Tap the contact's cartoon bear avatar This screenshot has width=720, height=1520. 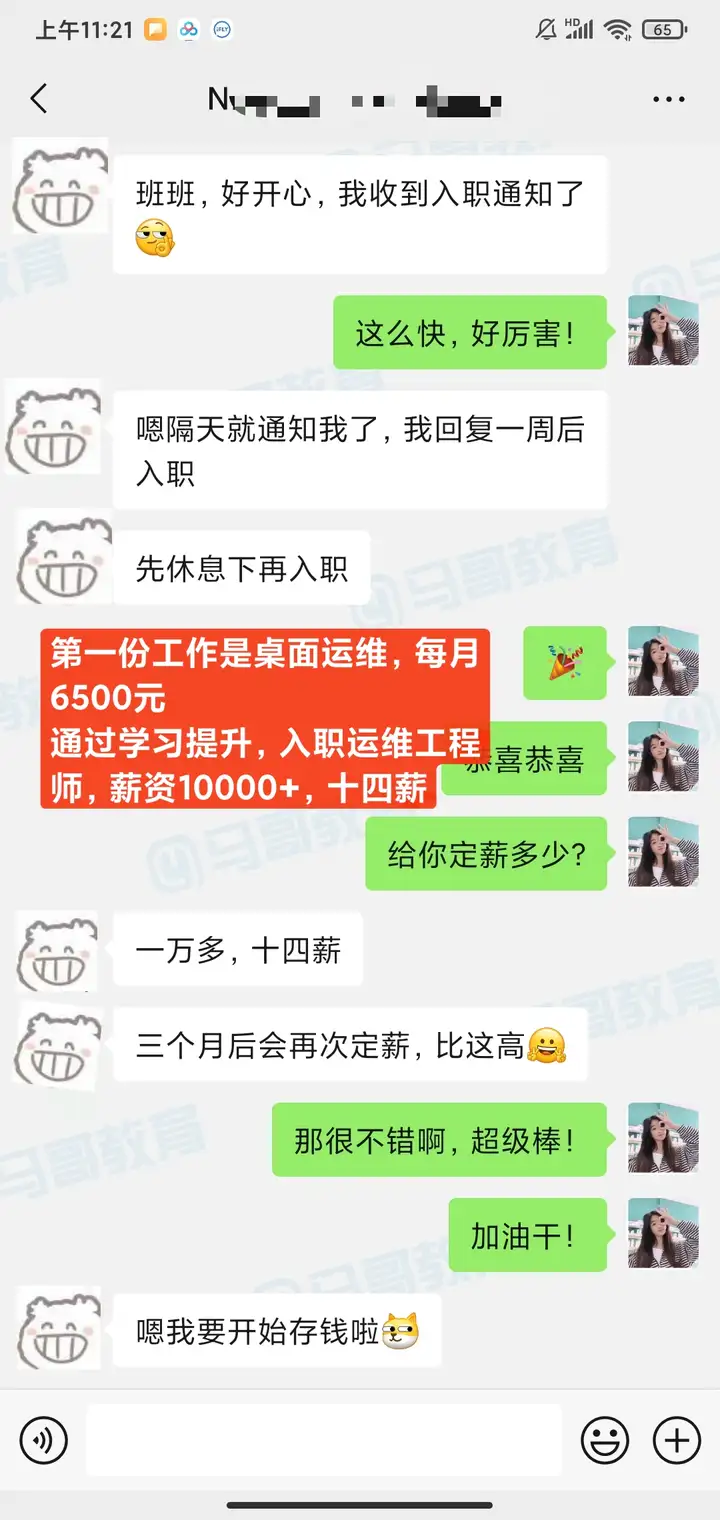tap(58, 187)
